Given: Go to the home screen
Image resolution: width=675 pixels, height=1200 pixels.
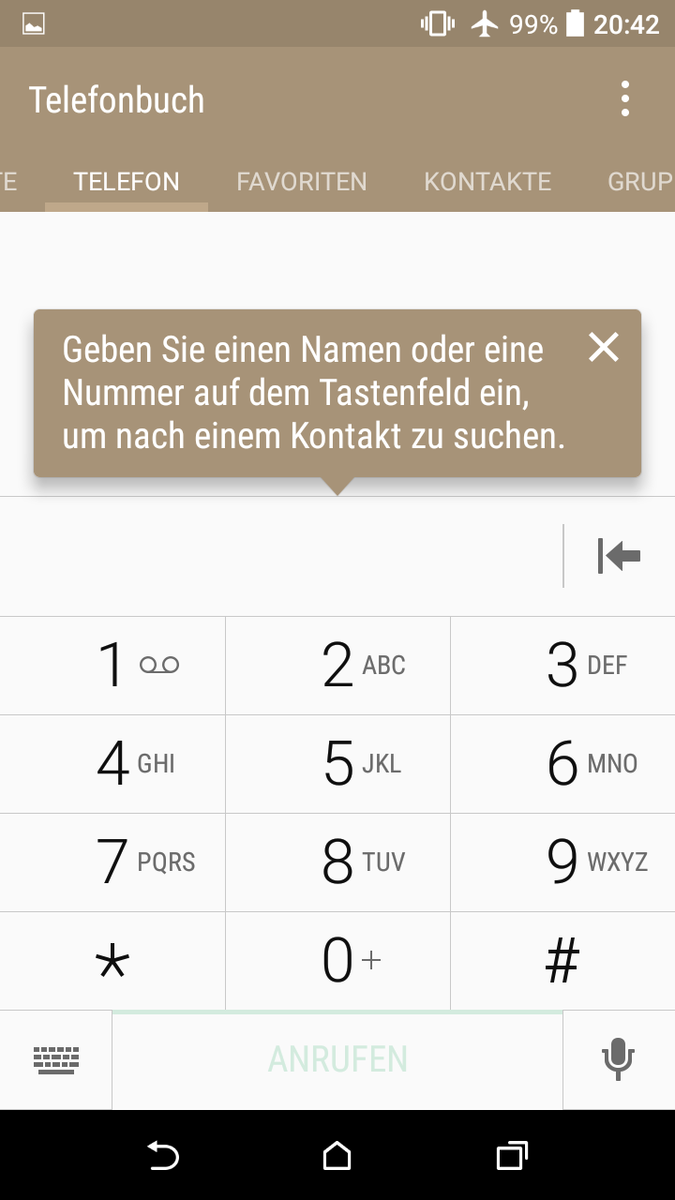Looking at the screenshot, I should (337, 1157).
